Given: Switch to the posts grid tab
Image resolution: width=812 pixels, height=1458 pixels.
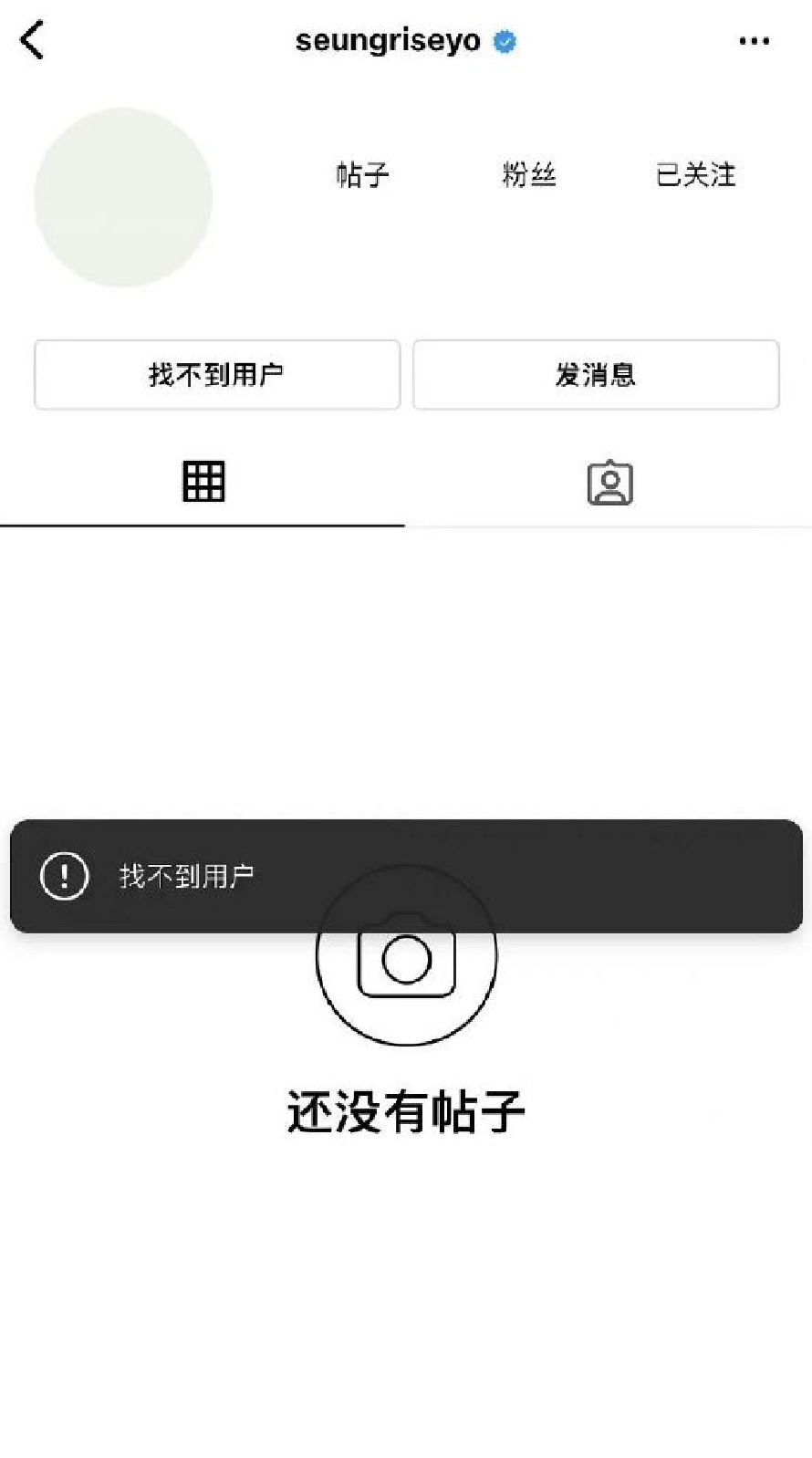Looking at the screenshot, I should point(203,481).
